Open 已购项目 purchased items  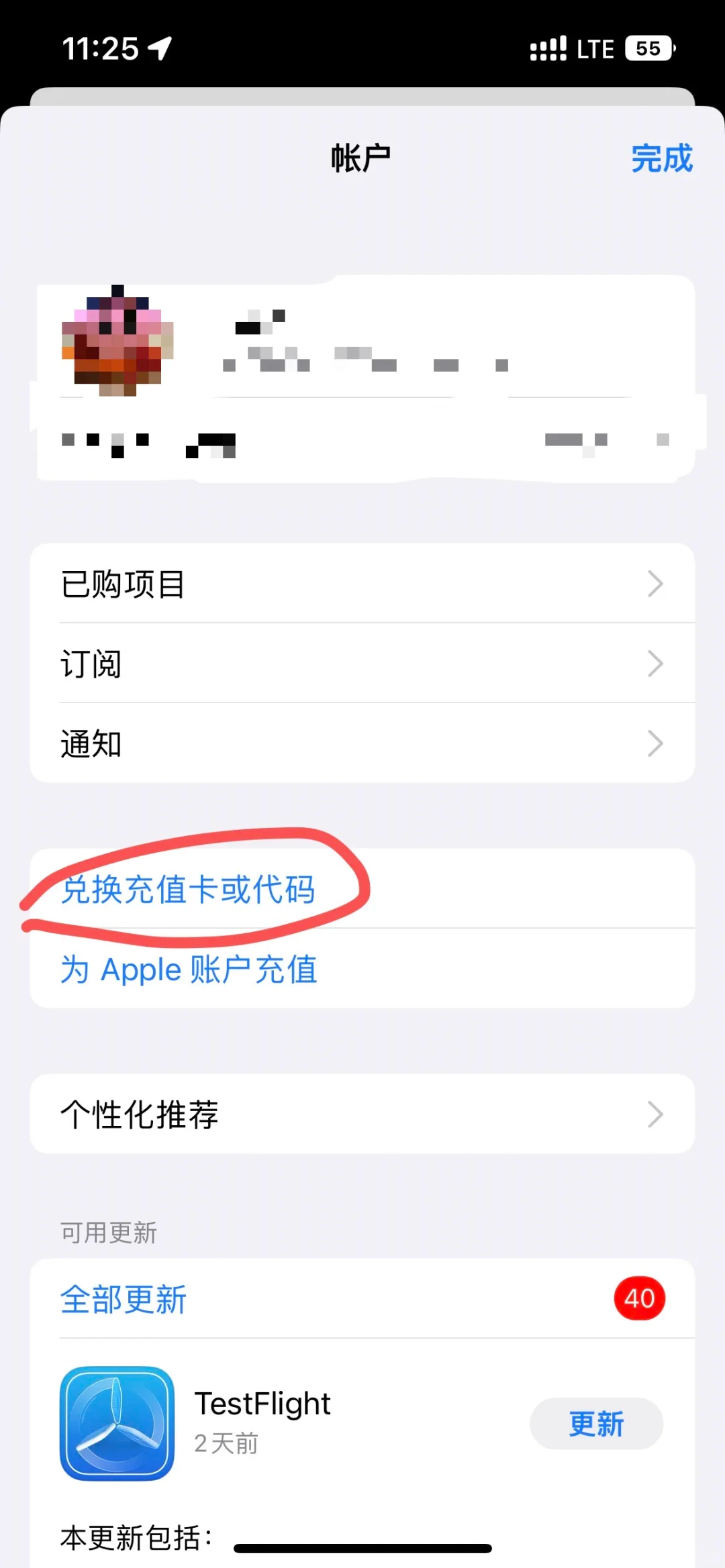click(362, 584)
